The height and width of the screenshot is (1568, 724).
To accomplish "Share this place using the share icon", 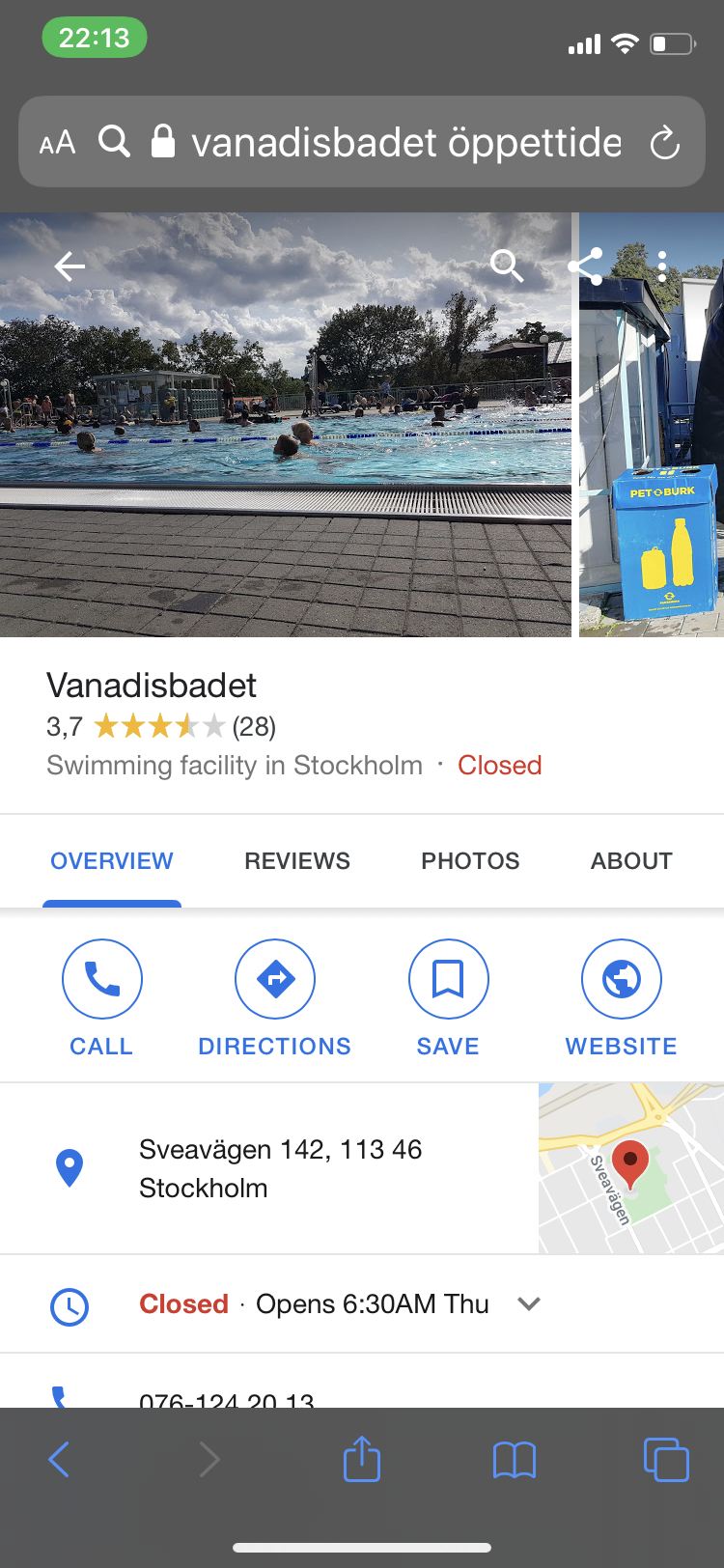I will [585, 266].
